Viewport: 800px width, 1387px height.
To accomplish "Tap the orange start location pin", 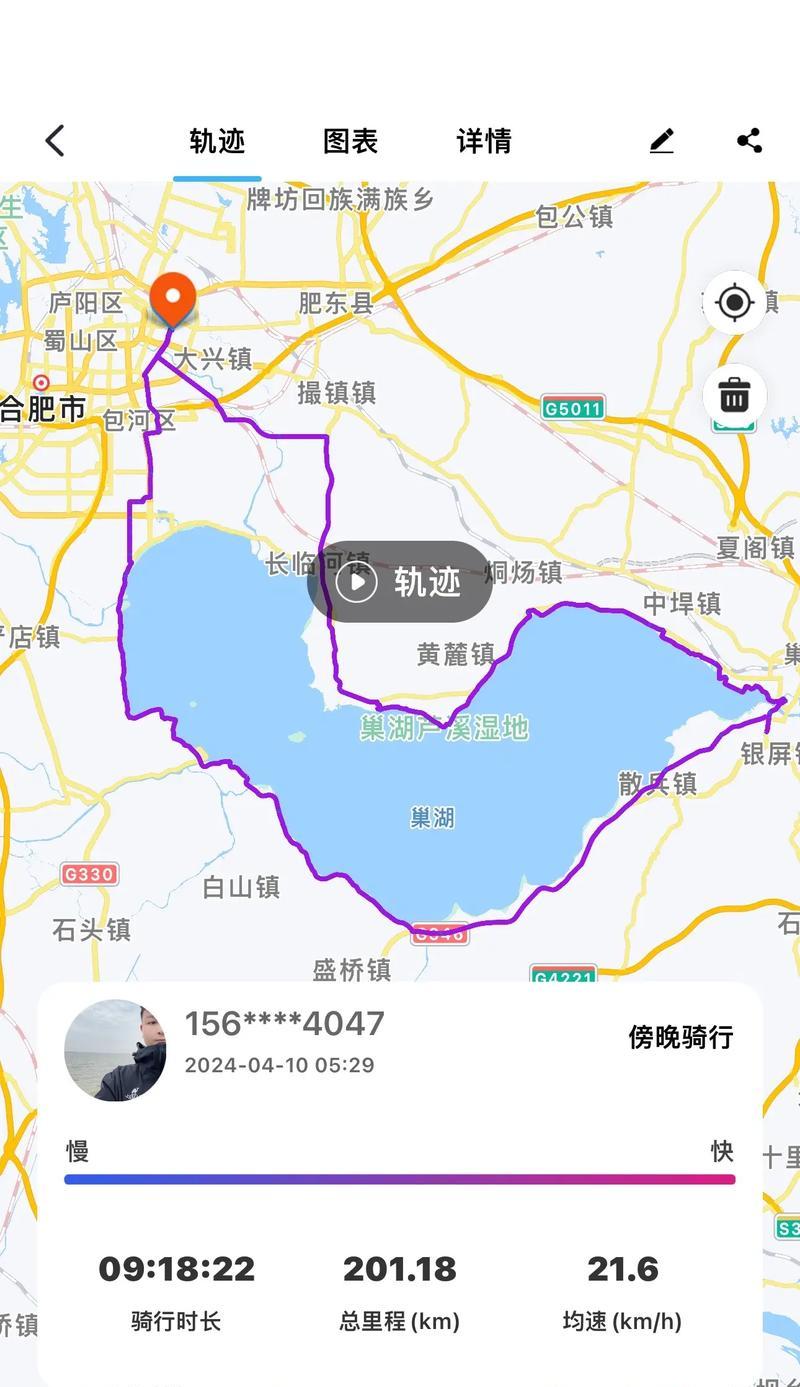I will coord(173,298).
